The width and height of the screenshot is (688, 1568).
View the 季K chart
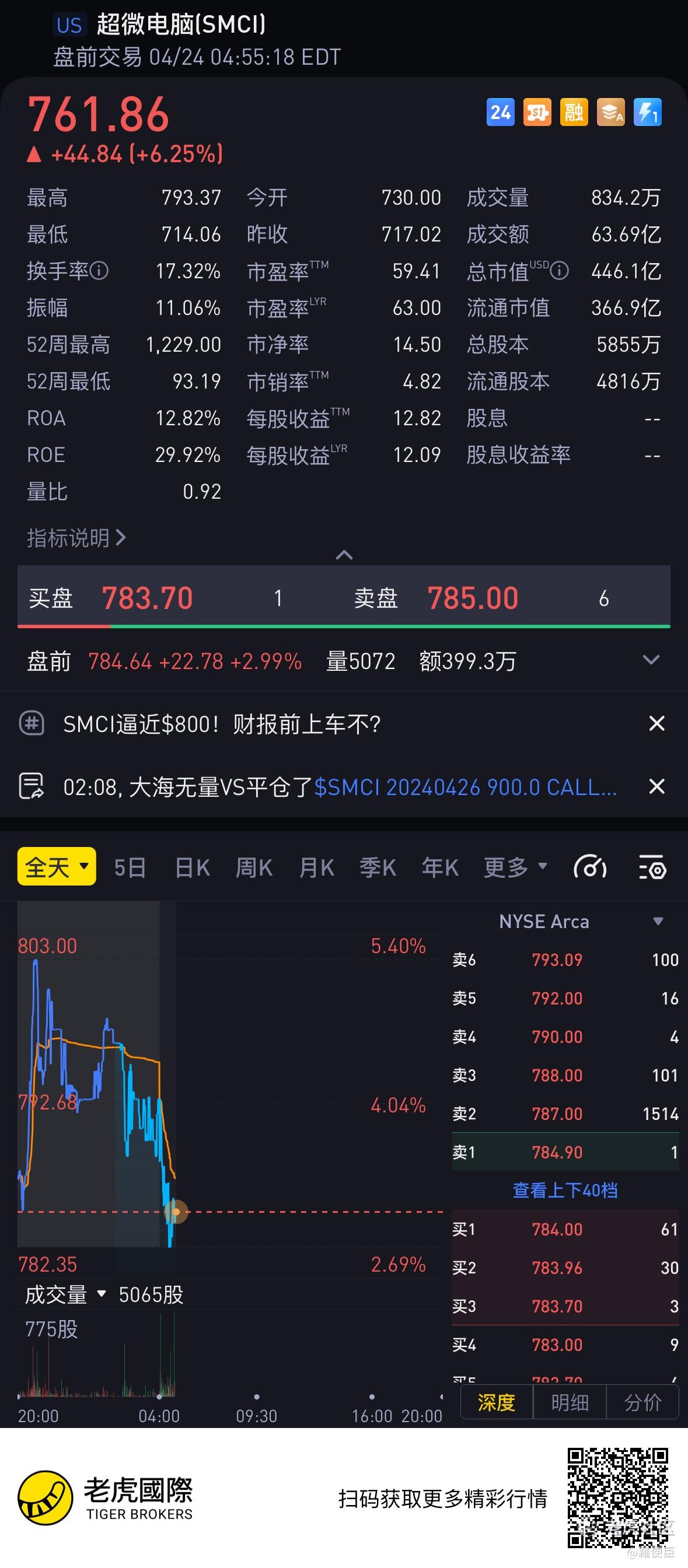(x=378, y=867)
